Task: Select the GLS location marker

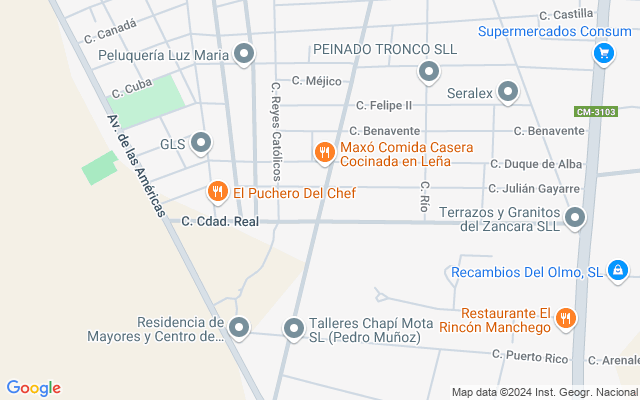Action: pyautogui.click(x=202, y=144)
